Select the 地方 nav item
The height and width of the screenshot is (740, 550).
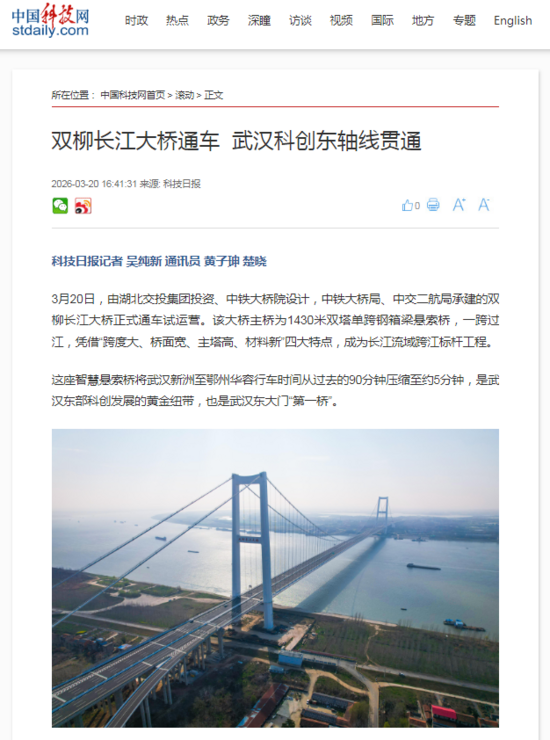(423, 21)
